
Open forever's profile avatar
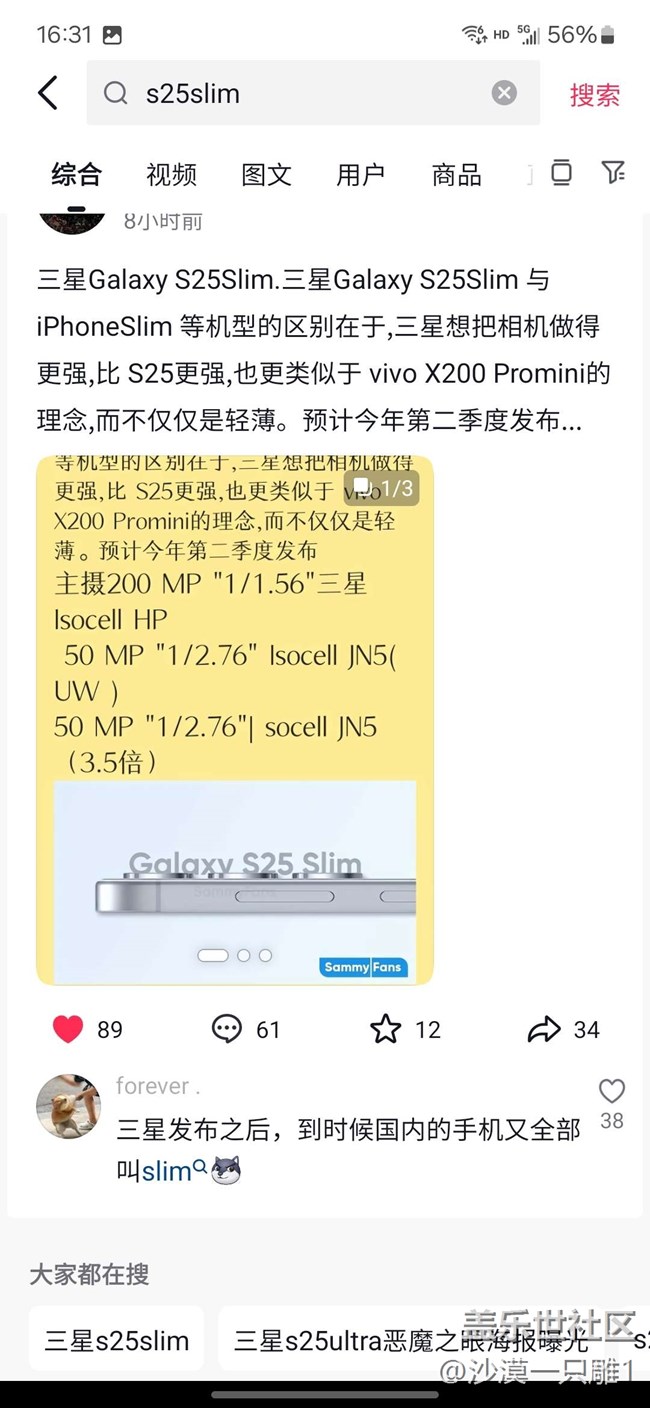[x=68, y=1107]
